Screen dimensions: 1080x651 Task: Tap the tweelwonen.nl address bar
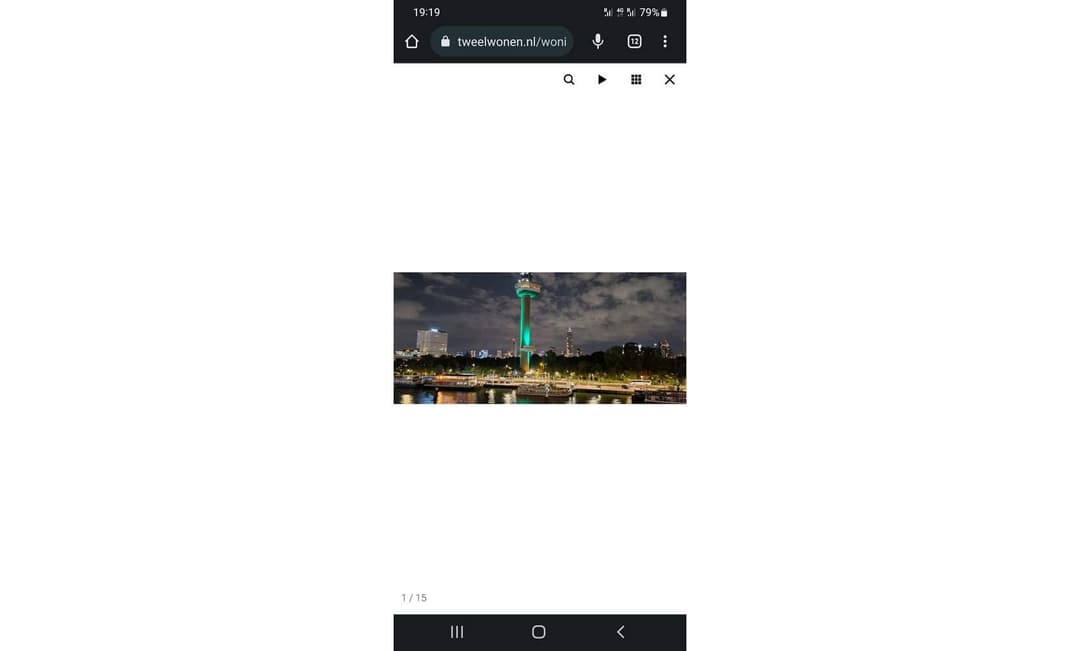(510, 42)
